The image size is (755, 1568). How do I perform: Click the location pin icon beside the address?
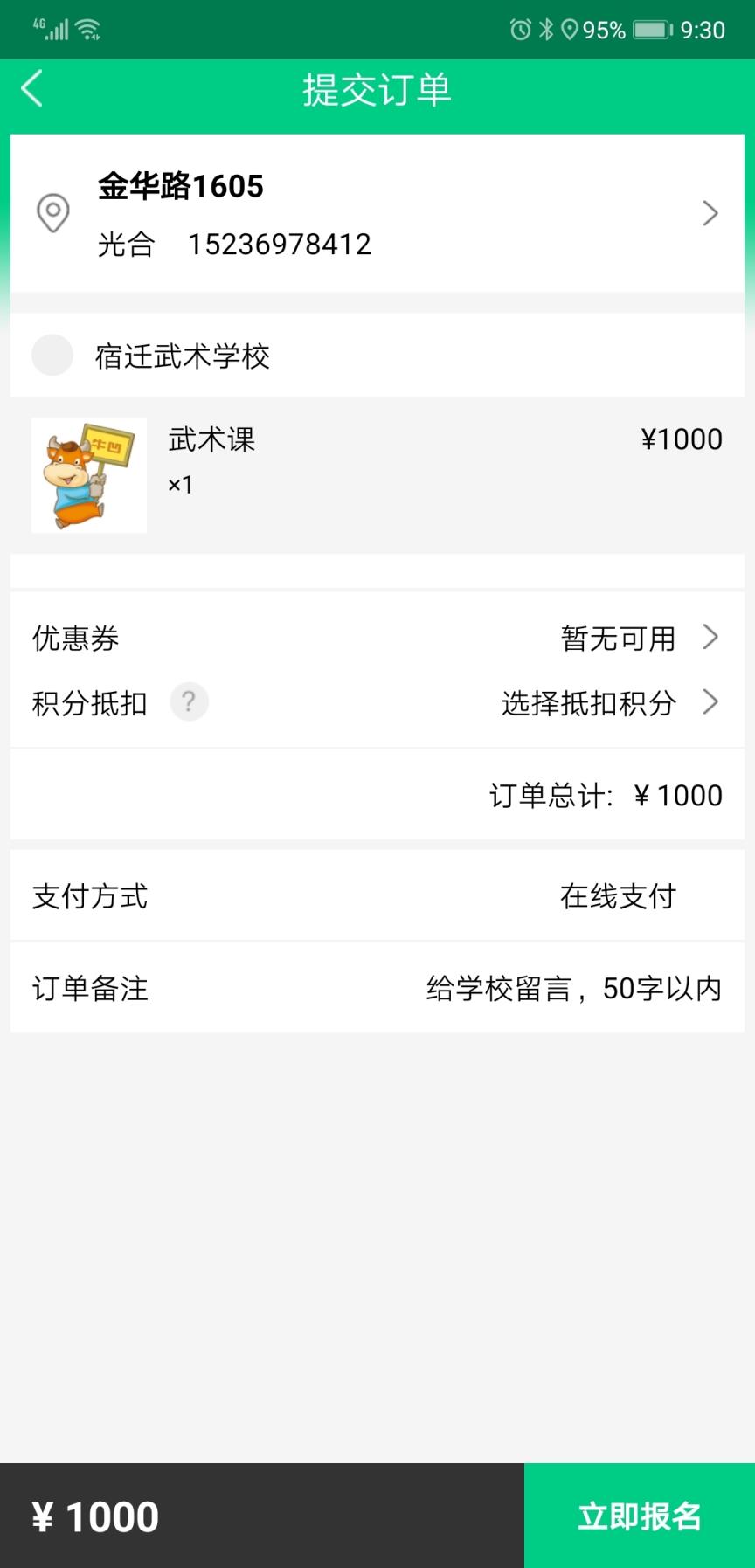54,214
